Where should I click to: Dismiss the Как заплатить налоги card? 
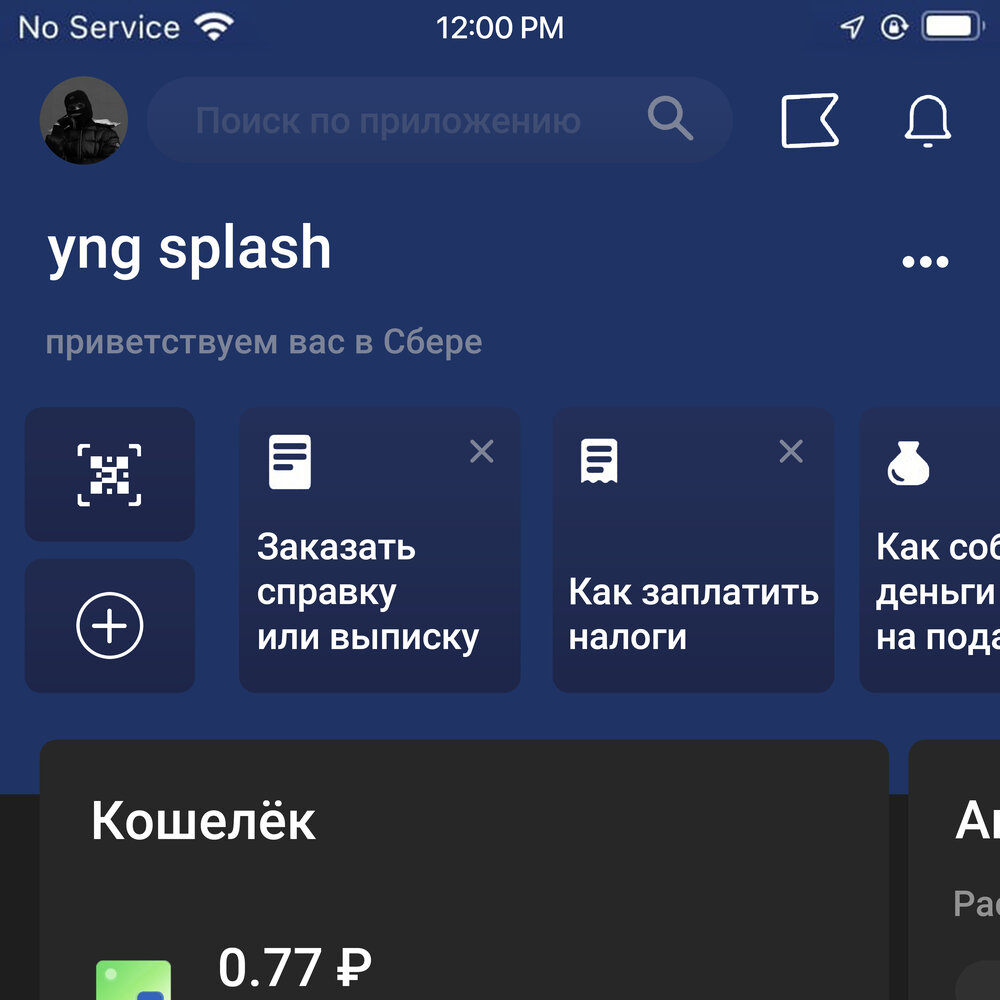791,452
